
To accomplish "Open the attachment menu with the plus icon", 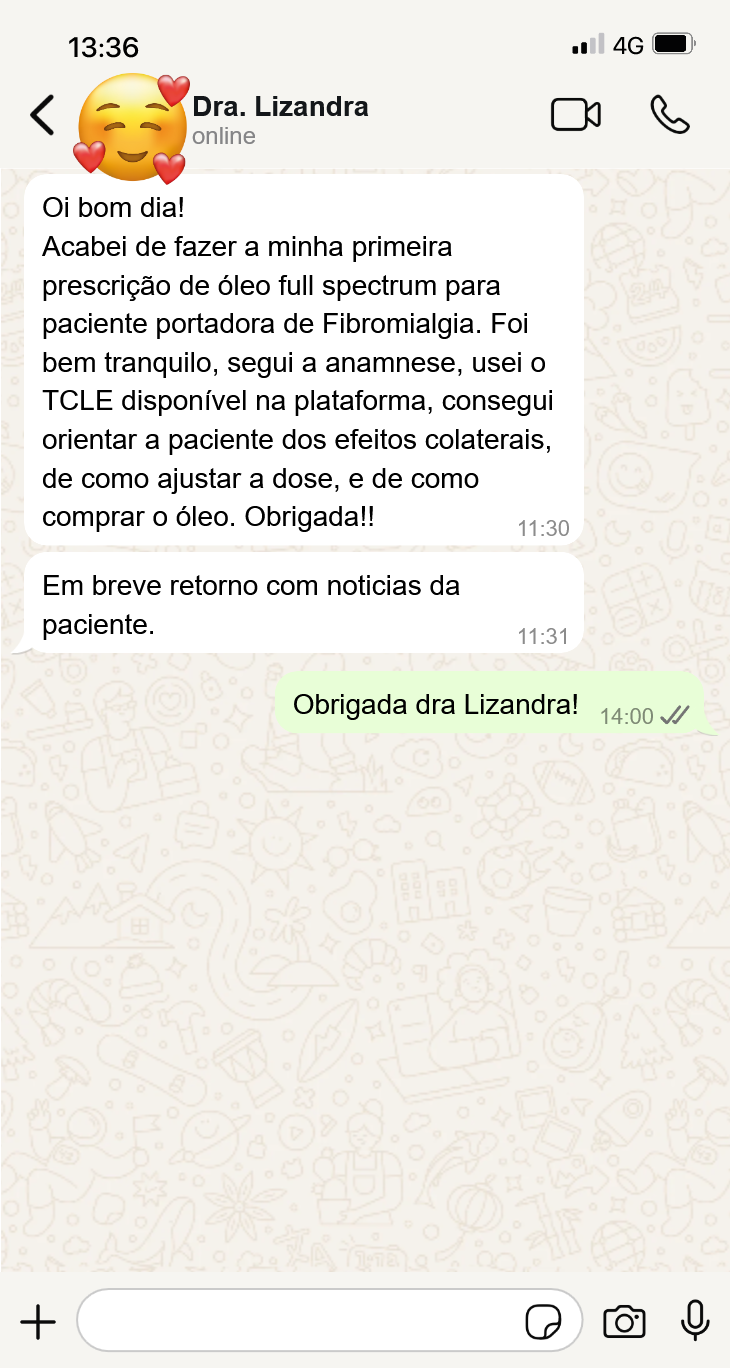I will click(37, 1320).
